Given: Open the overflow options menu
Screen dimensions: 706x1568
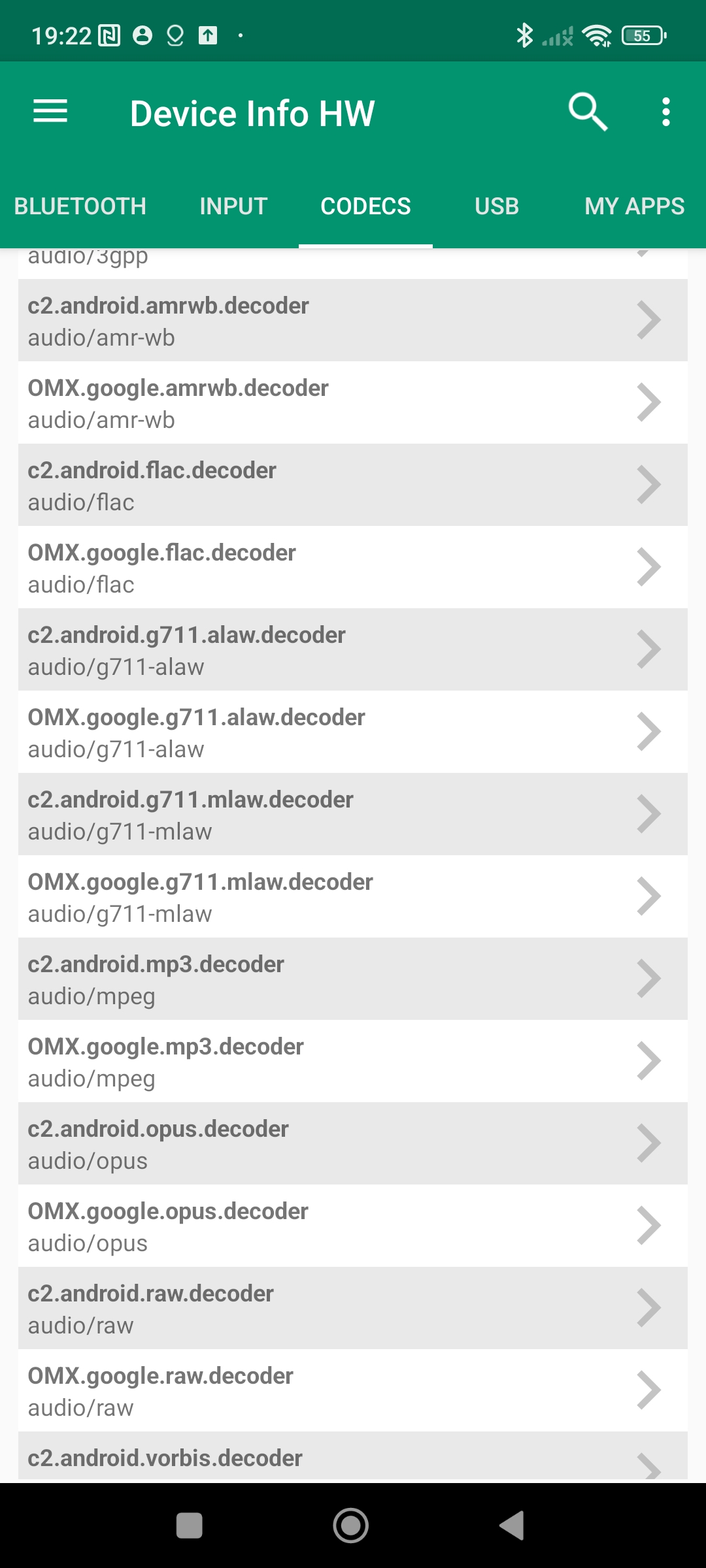Looking at the screenshot, I should coord(665,112).
